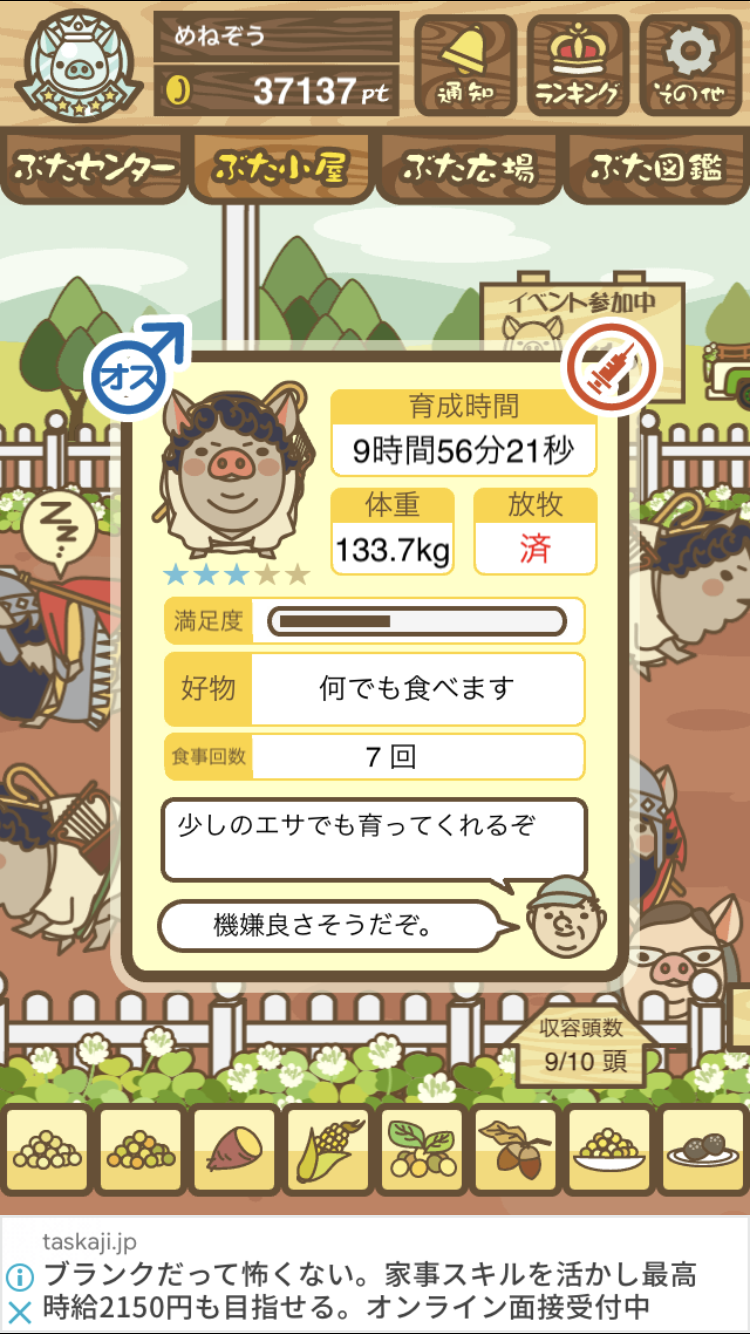Open the その他 settings gear

coord(690,66)
